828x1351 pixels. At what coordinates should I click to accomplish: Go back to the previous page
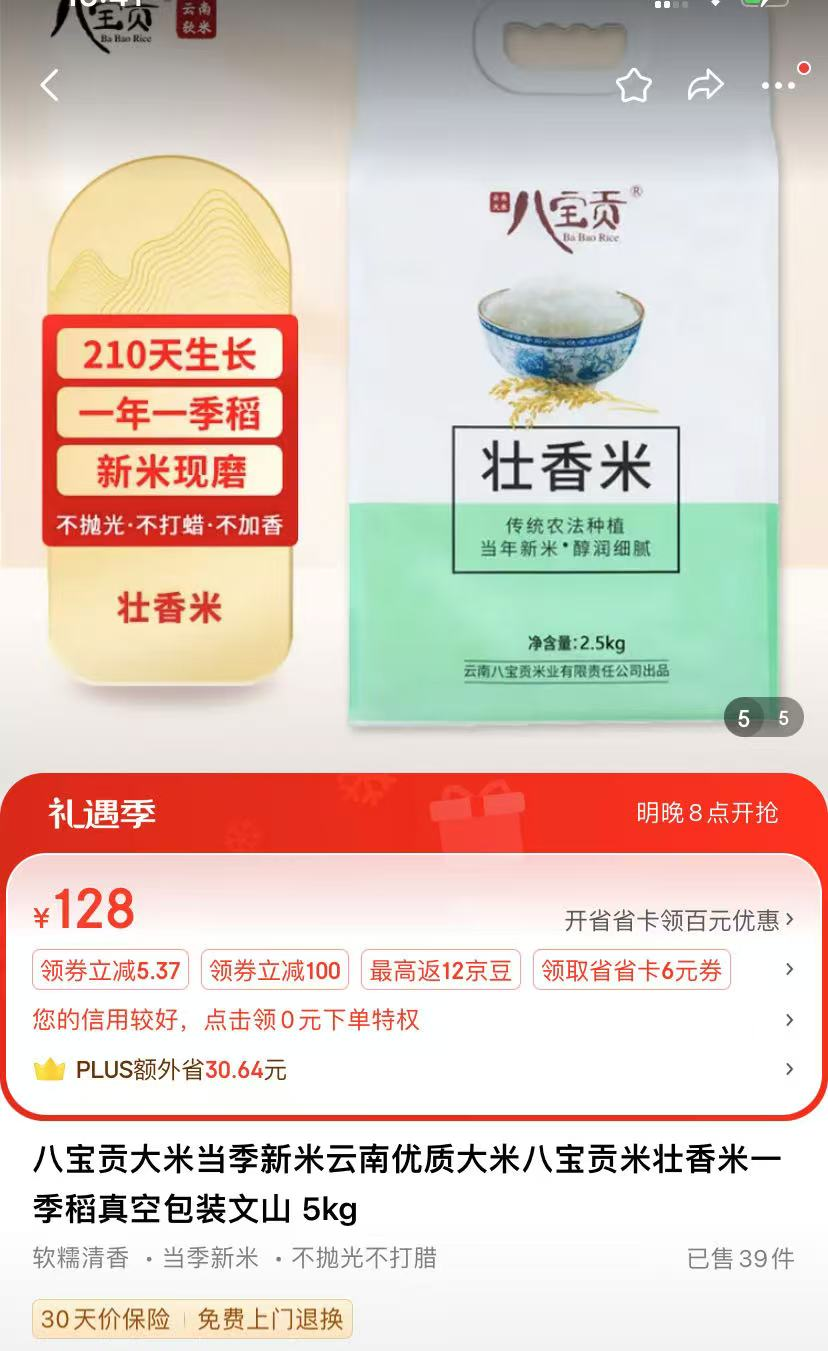[x=50, y=86]
